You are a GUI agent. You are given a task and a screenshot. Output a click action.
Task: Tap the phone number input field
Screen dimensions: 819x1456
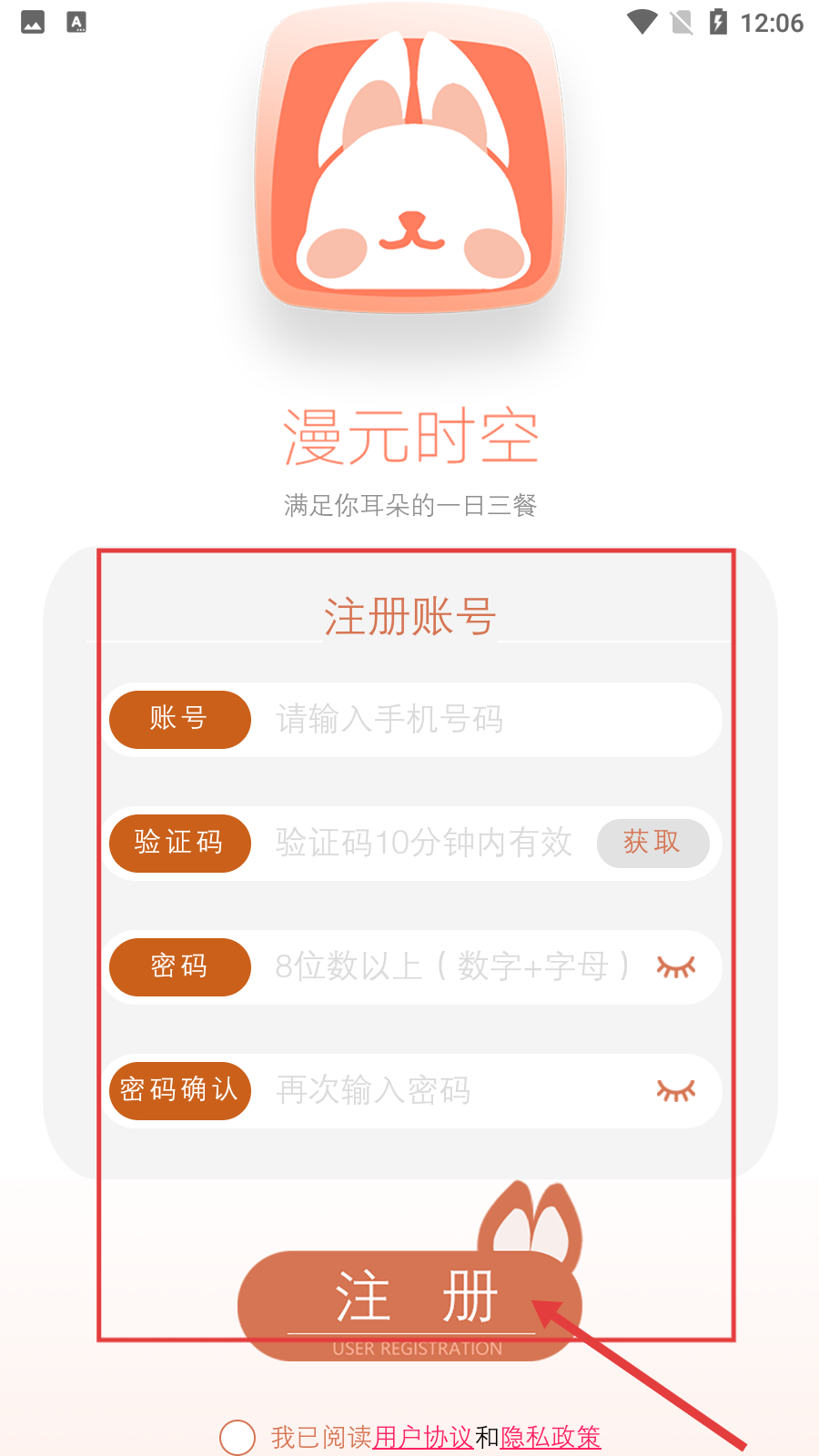482,720
